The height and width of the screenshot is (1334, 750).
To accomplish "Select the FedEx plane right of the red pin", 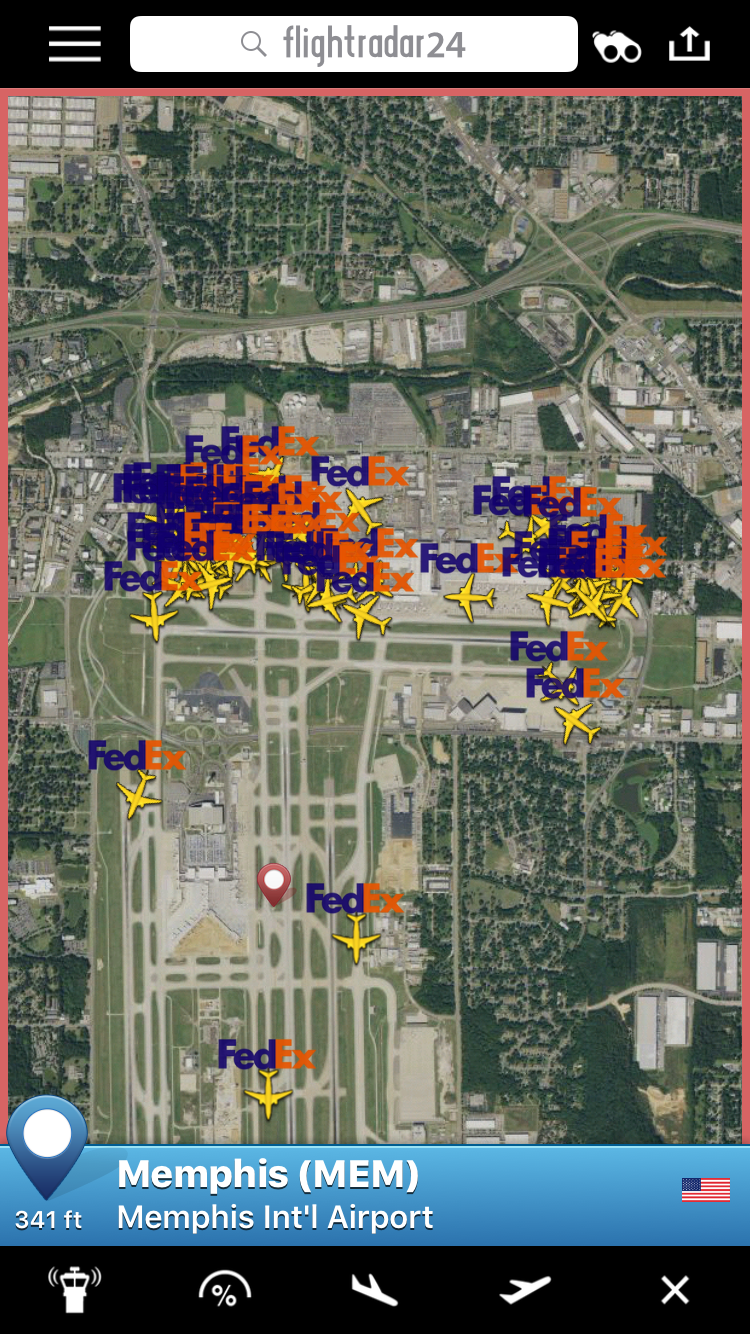I will [356, 938].
